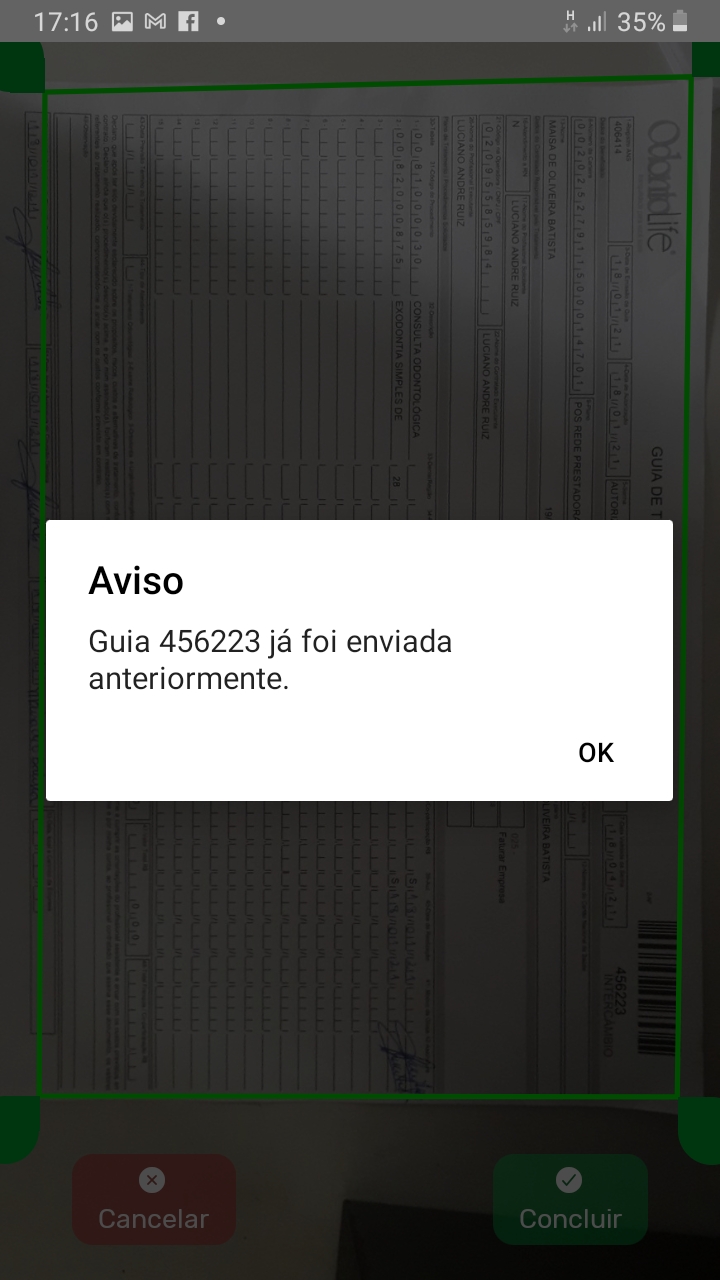Dismiss the Aviso dialog with OK
The image size is (720, 1280).
[x=596, y=753]
